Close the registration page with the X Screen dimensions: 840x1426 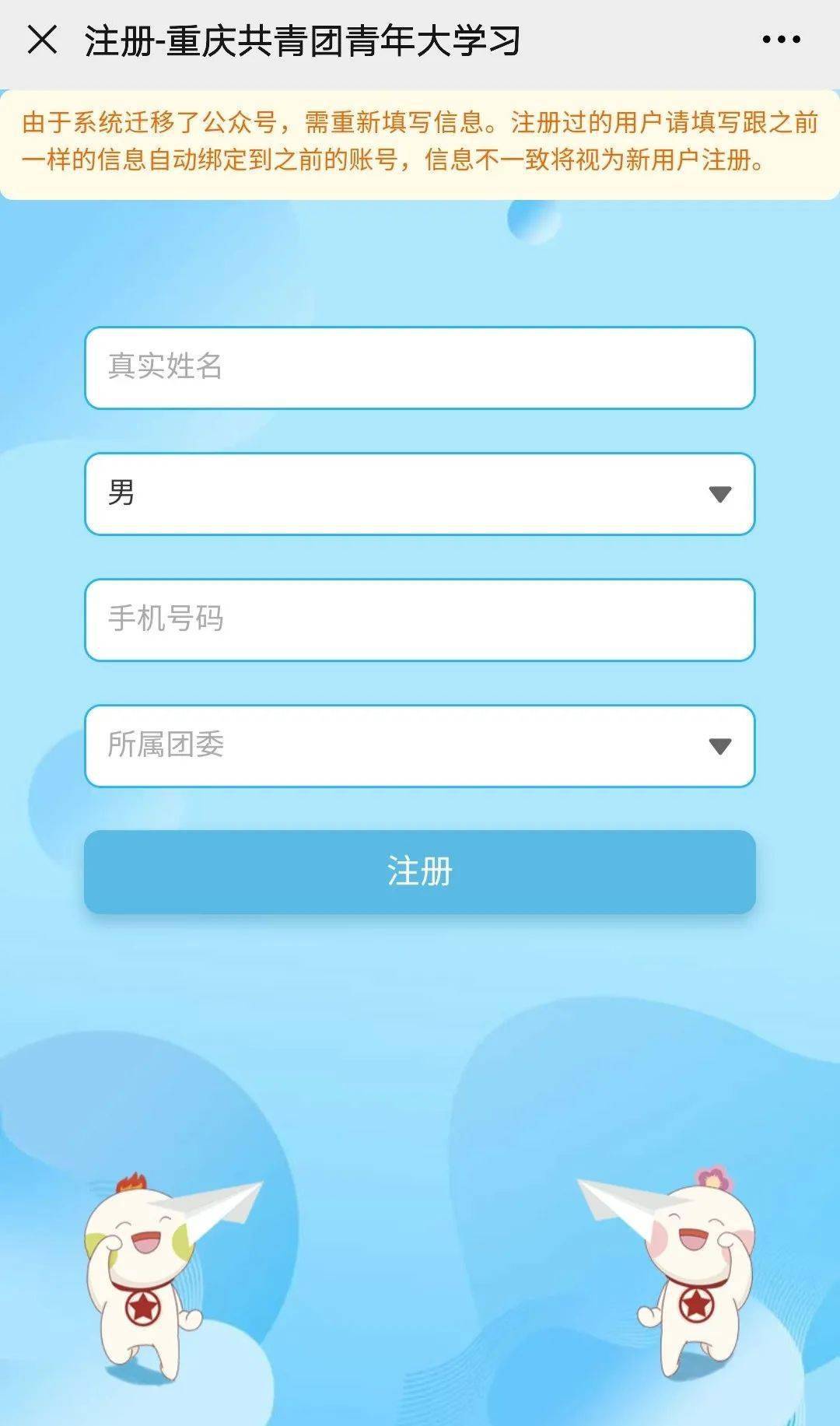pyautogui.click(x=42, y=40)
